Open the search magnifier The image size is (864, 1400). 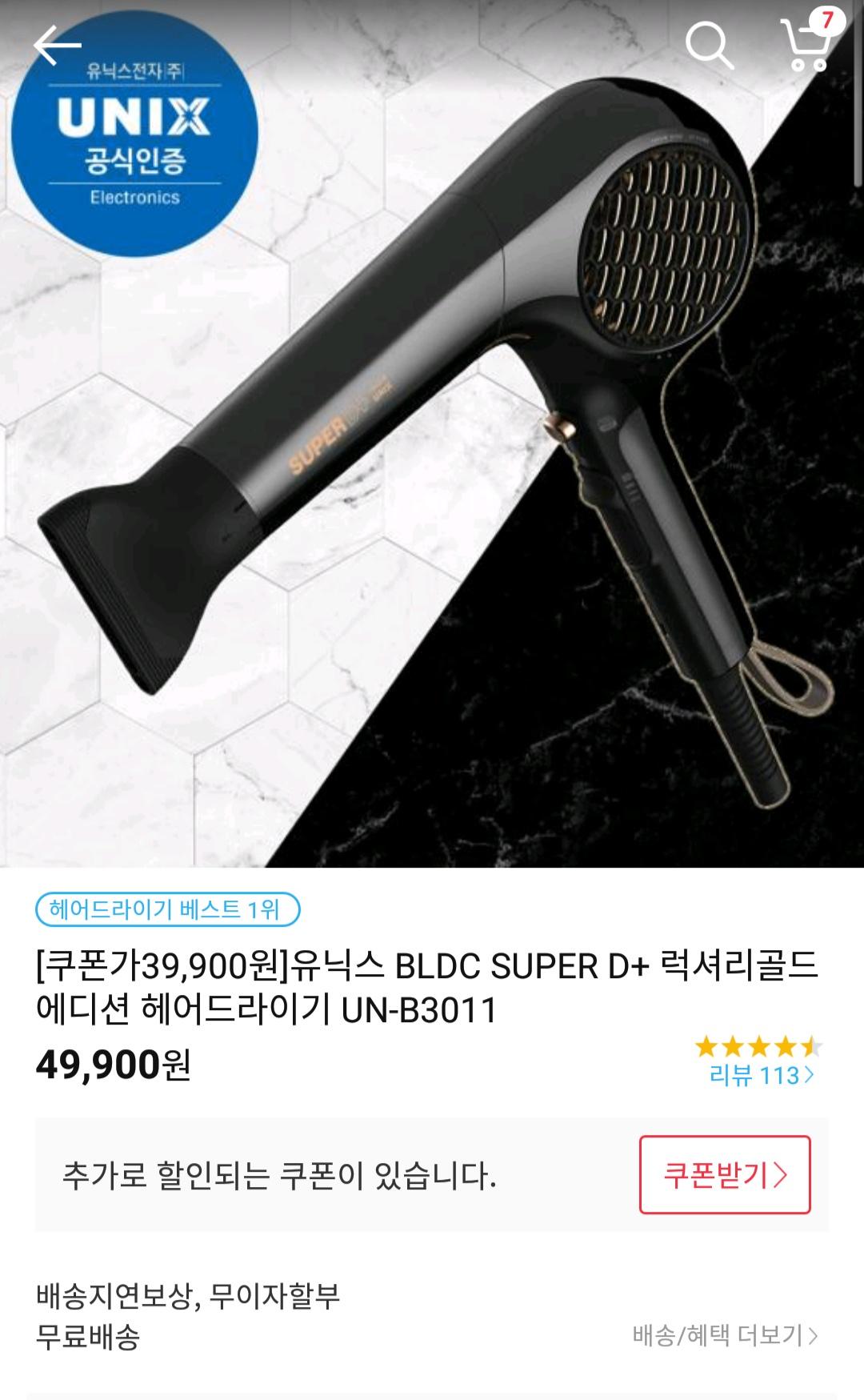(709, 46)
